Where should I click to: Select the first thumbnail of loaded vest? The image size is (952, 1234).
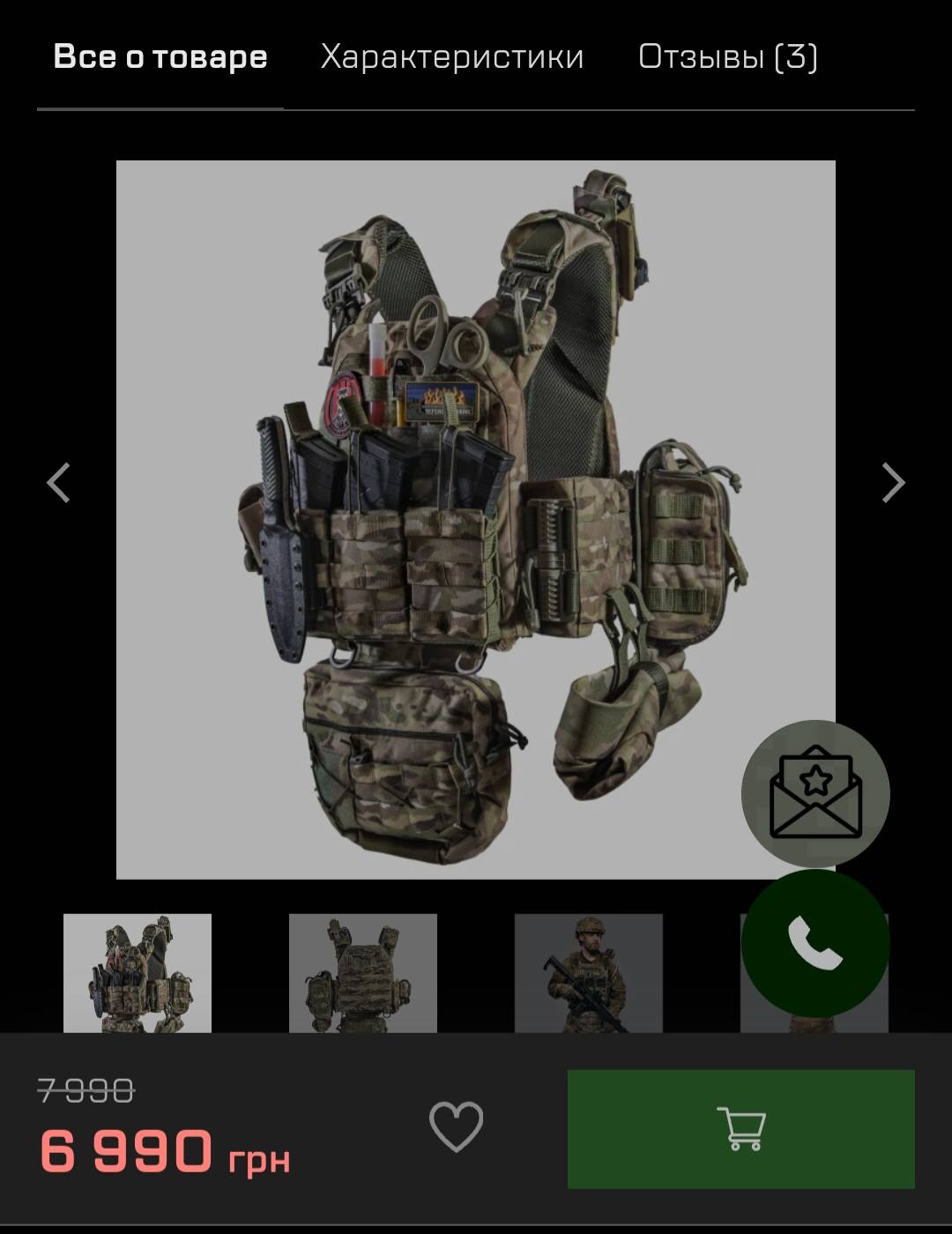point(138,972)
